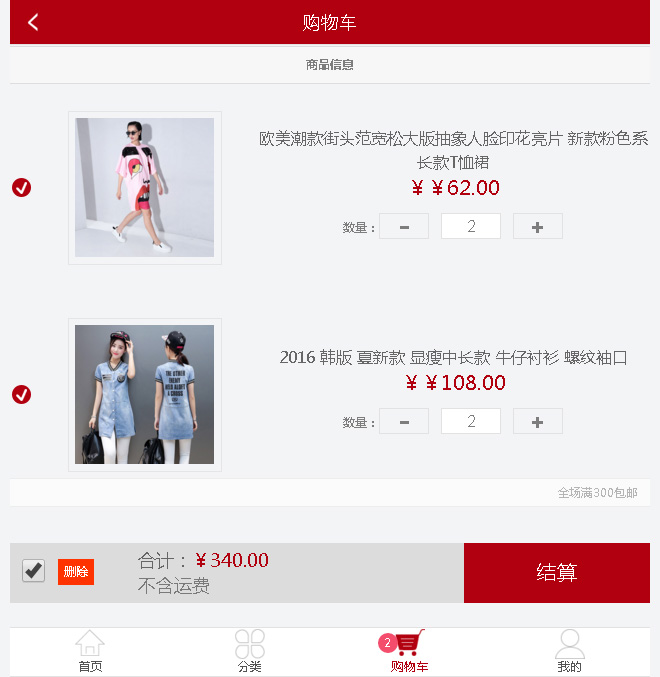The height and width of the screenshot is (677, 660).
Task: Tap the 删除 delete button
Action: point(76,572)
